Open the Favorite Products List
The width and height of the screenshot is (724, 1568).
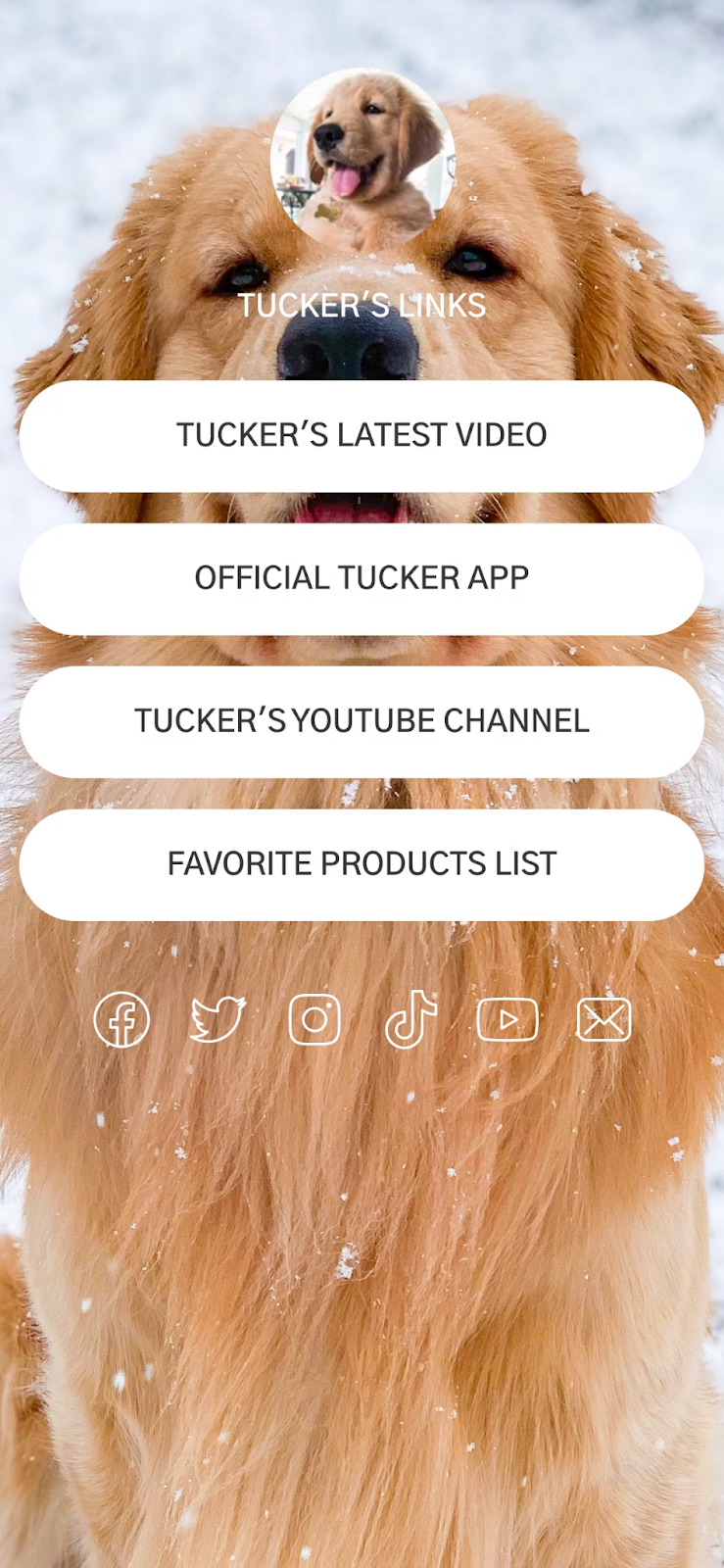click(362, 864)
